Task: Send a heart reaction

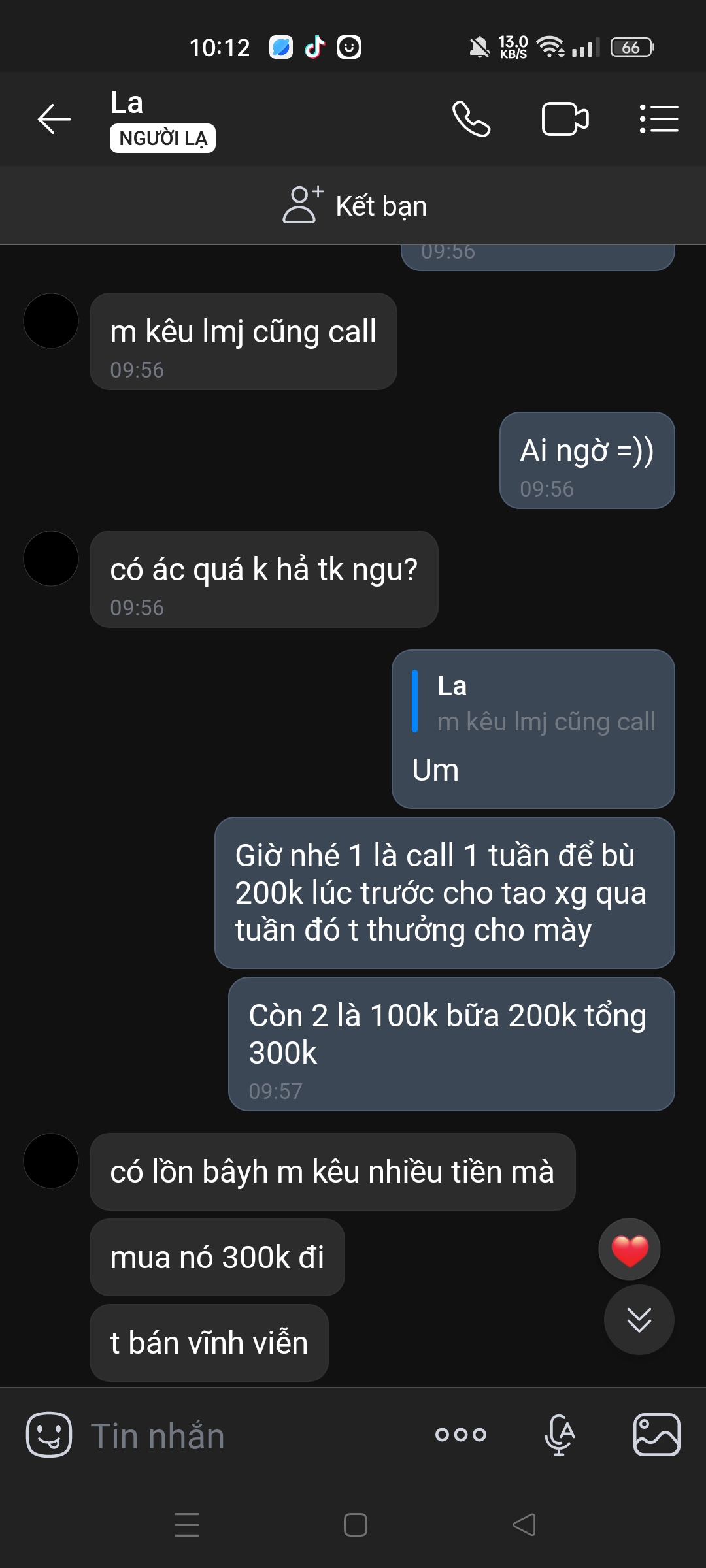Action: click(629, 1249)
